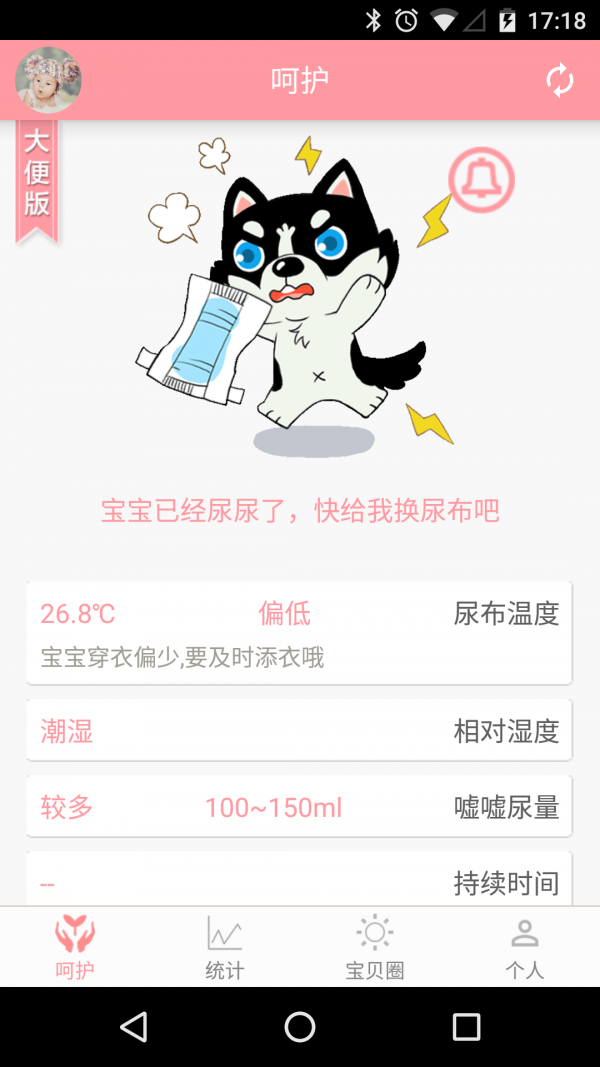Open the 相对湿度 card
The image size is (600, 1067).
coord(299,730)
